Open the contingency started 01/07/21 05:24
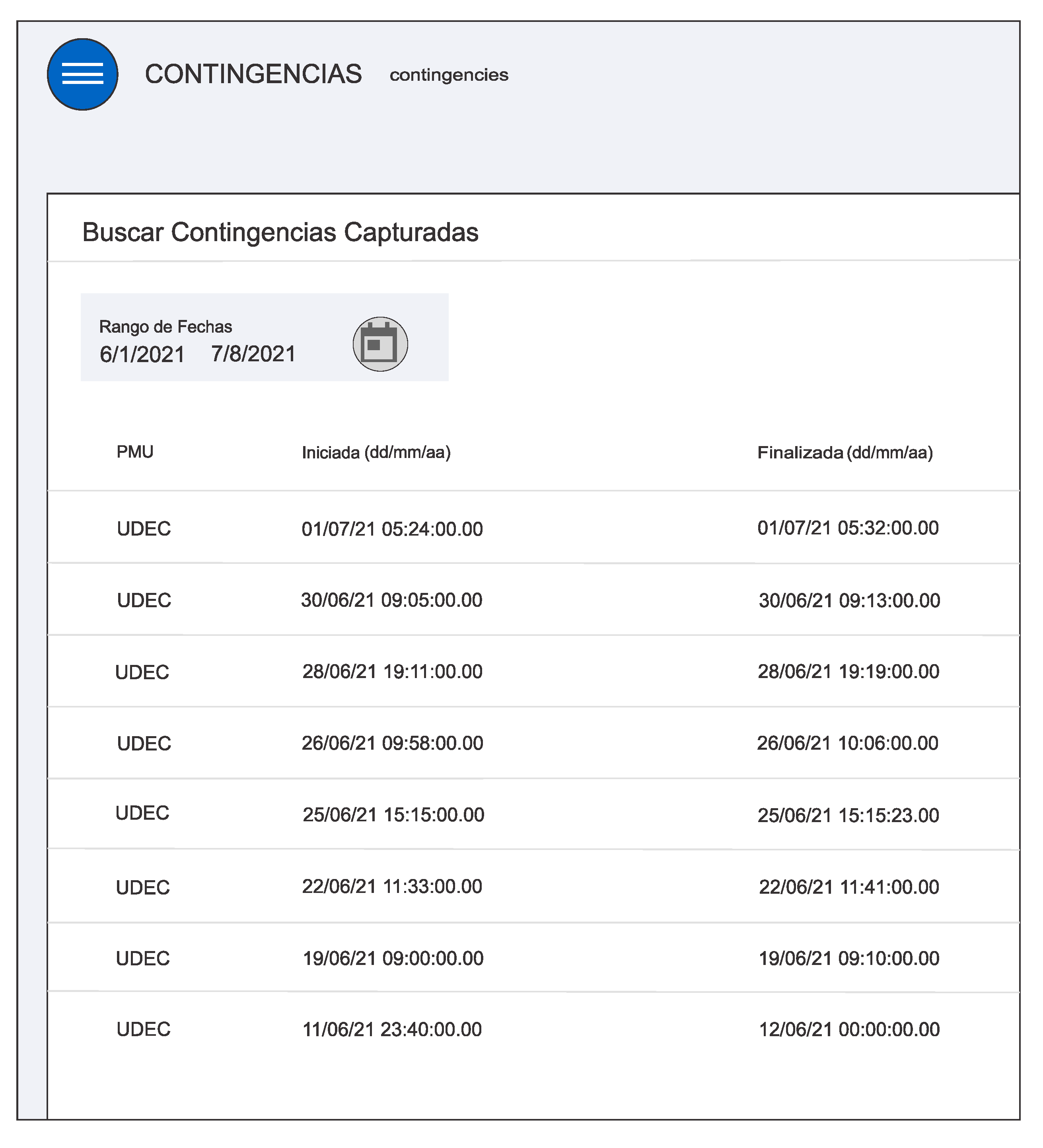 point(392,529)
